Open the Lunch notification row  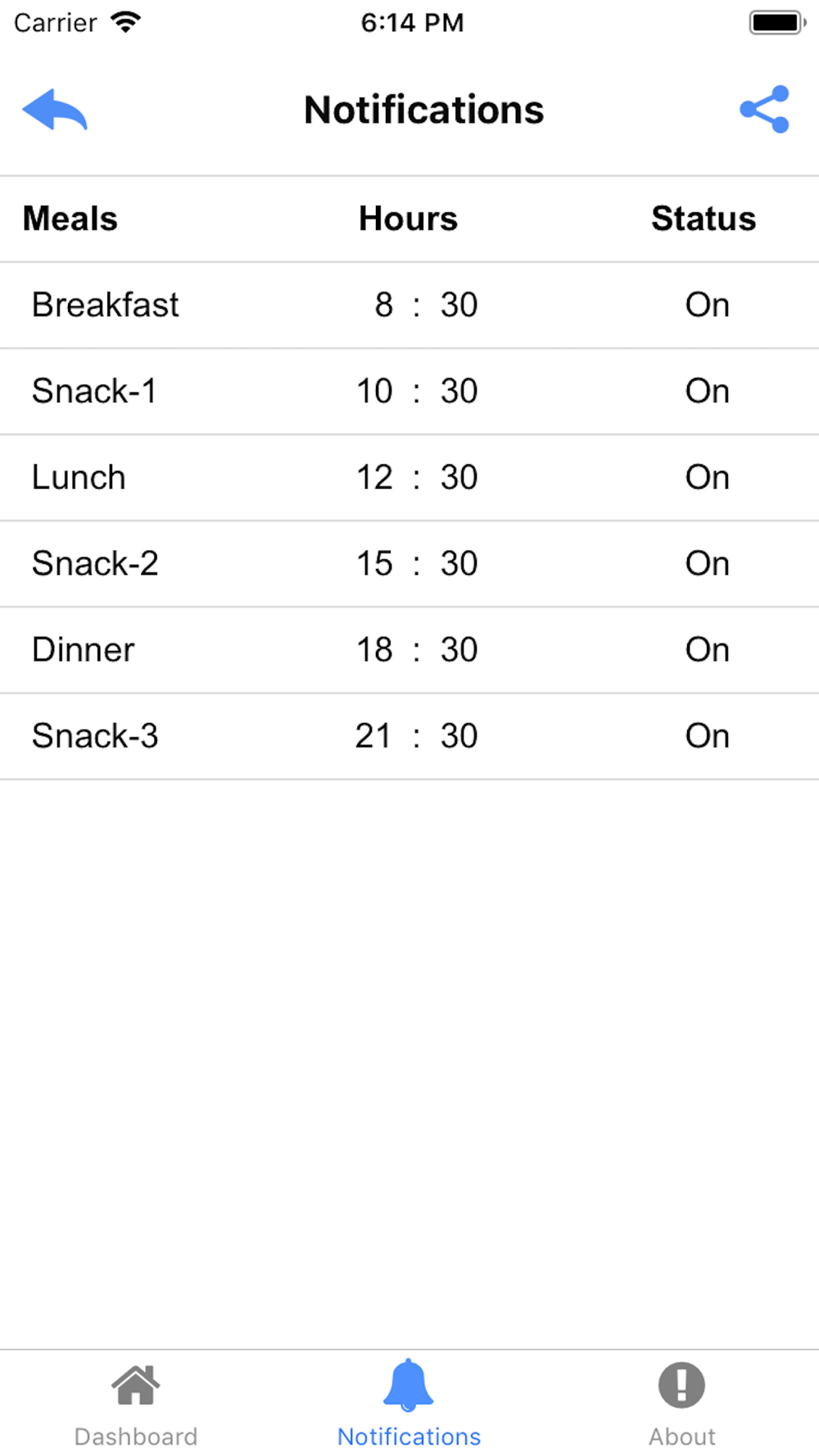[x=409, y=477]
